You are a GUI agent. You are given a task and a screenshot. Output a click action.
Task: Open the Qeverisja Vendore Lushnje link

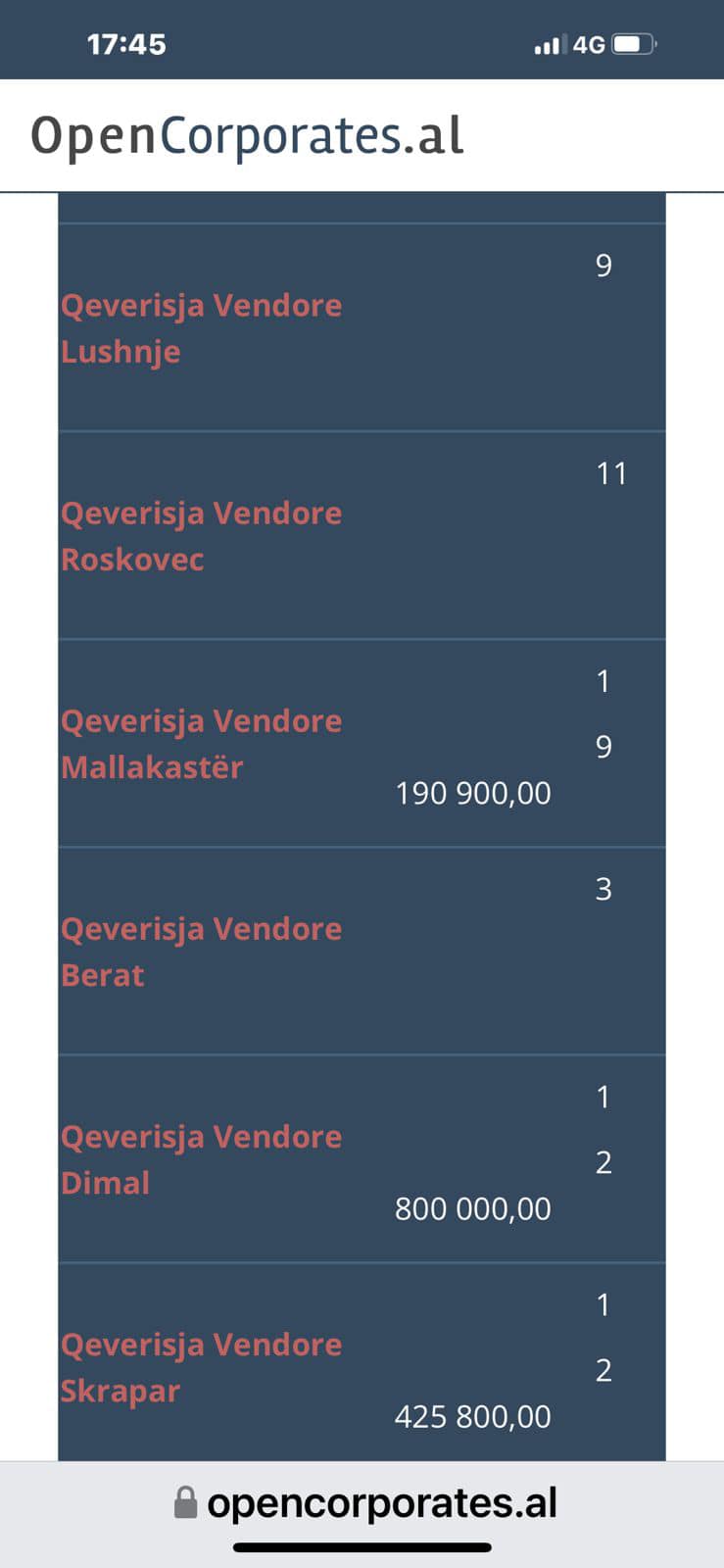point(201,328)
